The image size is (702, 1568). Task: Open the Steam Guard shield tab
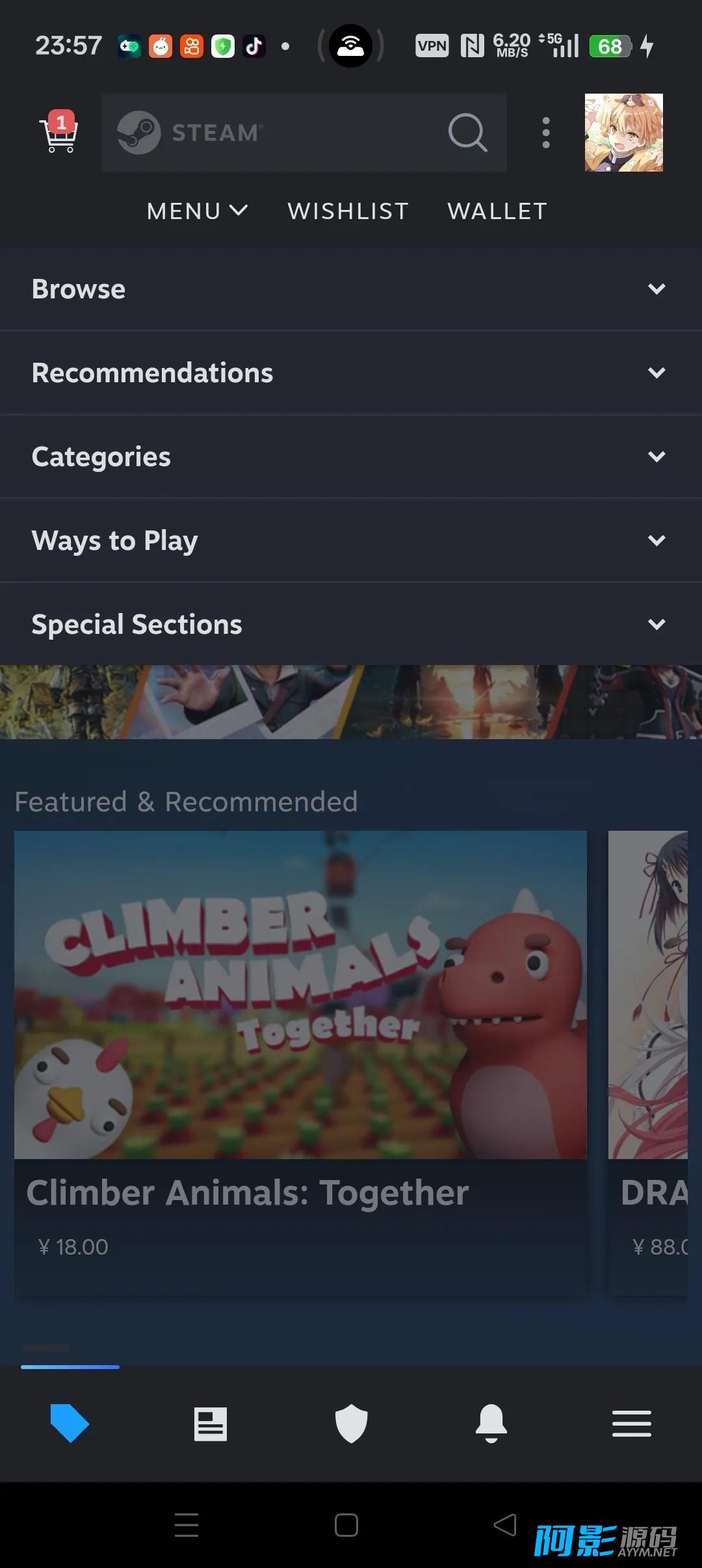point(351,1424)
